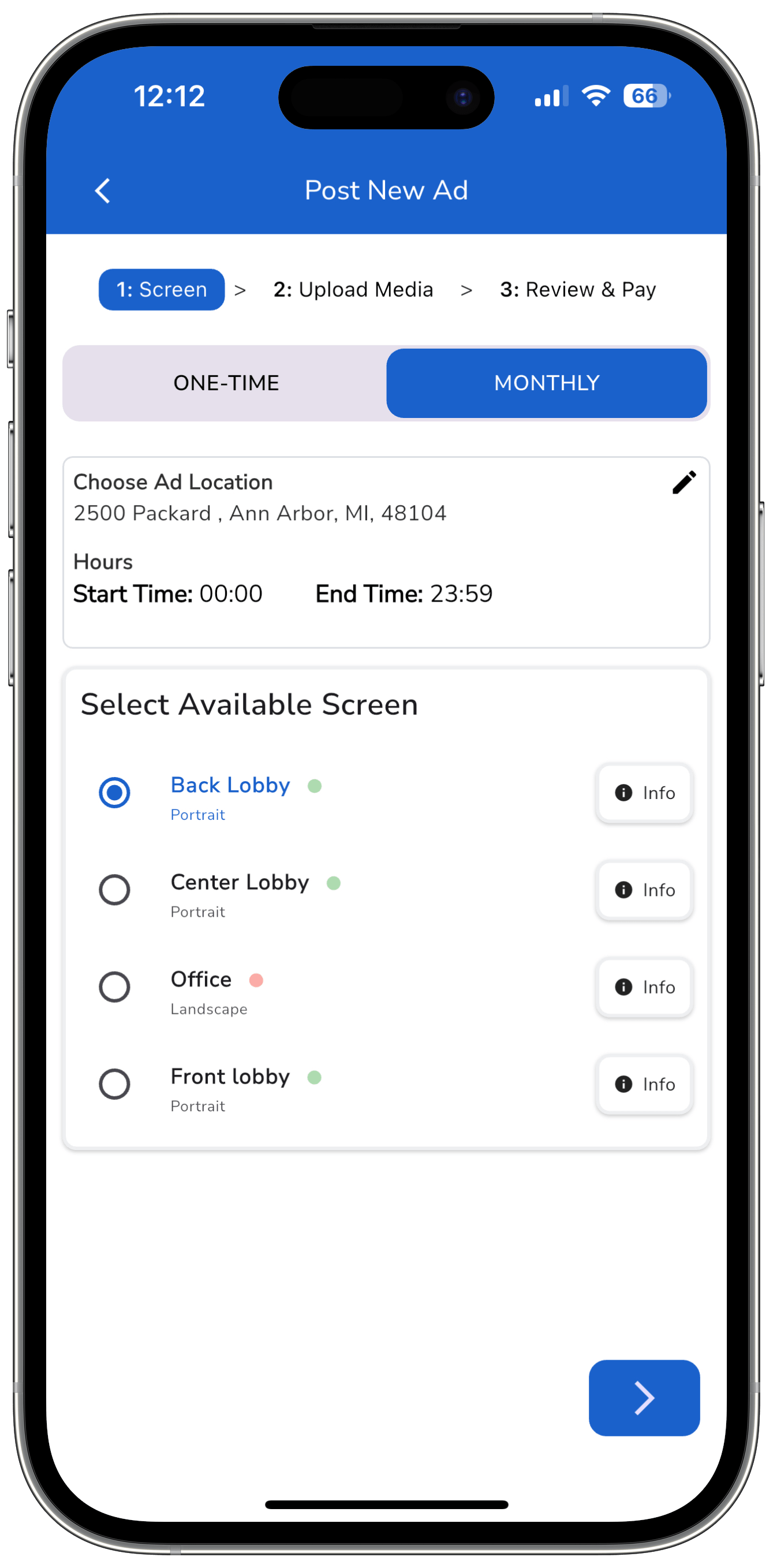Viewport: 773px width, 1568px height.
Task: Open Info for Center Lobby
Action: [x=644, y=889]
